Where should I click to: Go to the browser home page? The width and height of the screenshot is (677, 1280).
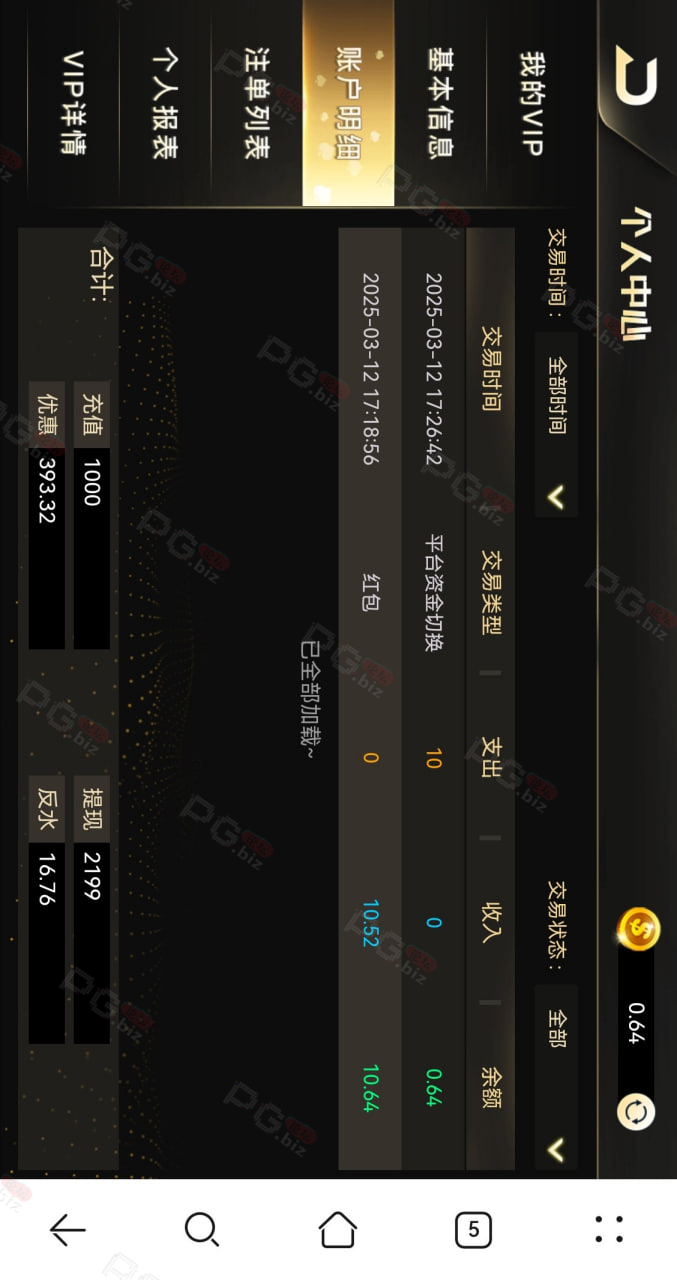[x=338, y=1229]
